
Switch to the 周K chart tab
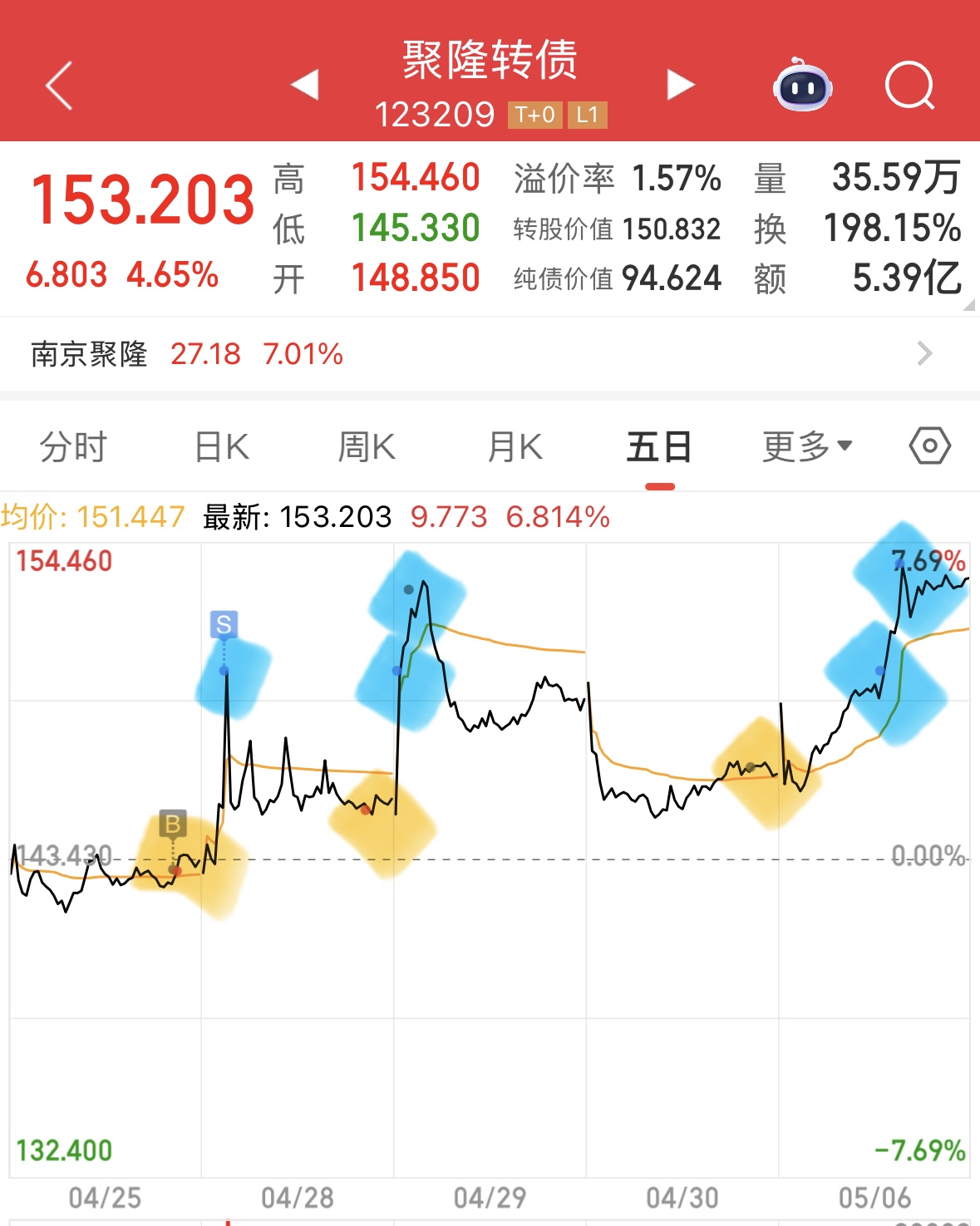point(367,447)
